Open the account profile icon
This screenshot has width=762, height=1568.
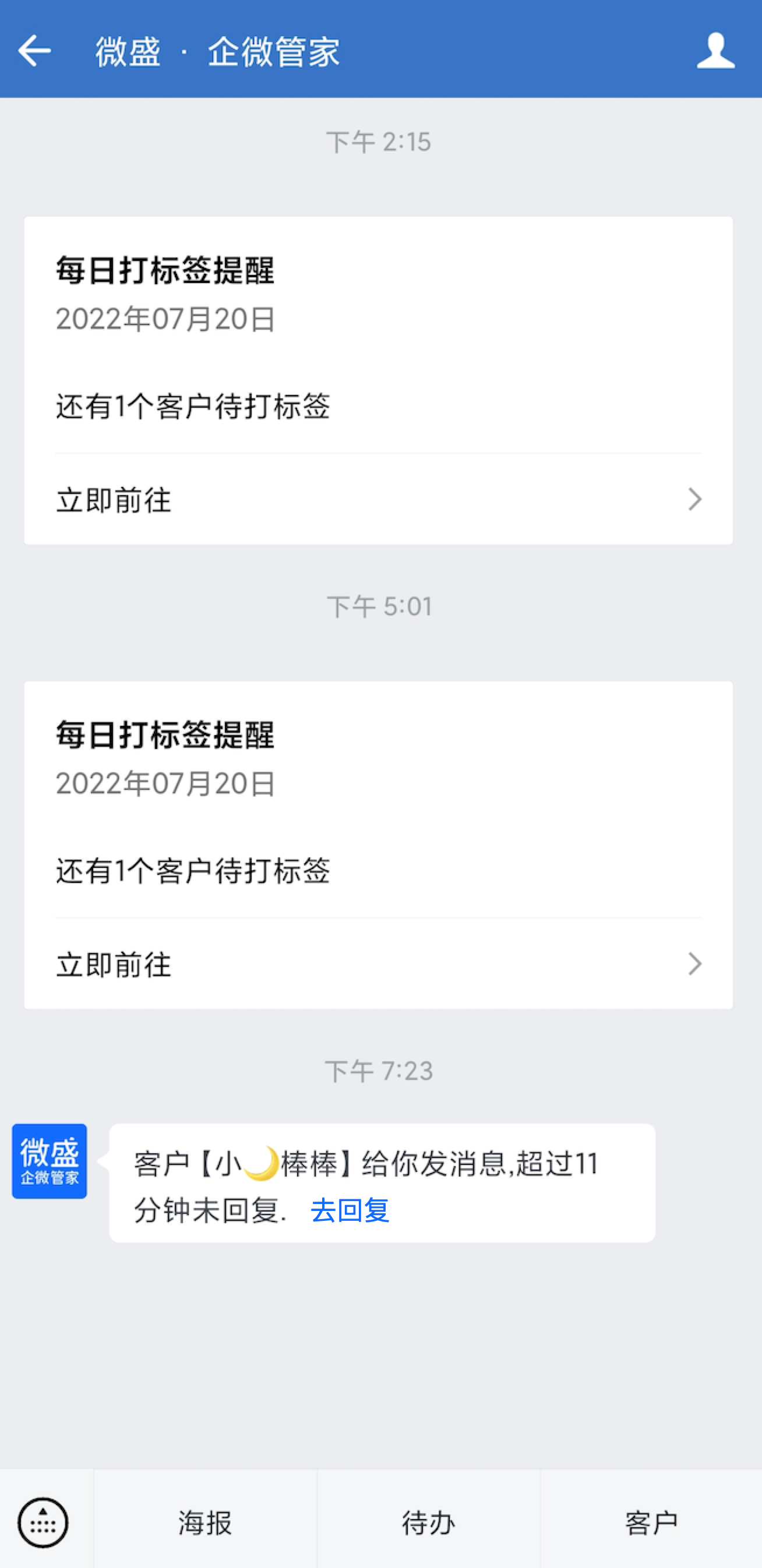(x=716, y=50)
